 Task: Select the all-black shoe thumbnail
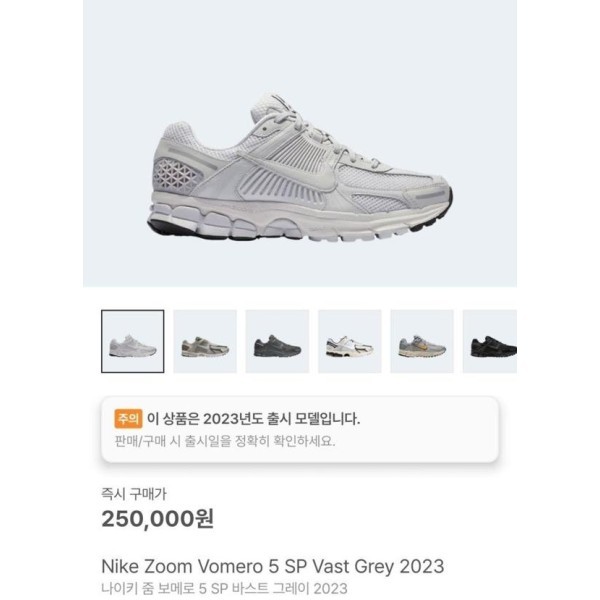pyautogui.click(x=492, y=342)
